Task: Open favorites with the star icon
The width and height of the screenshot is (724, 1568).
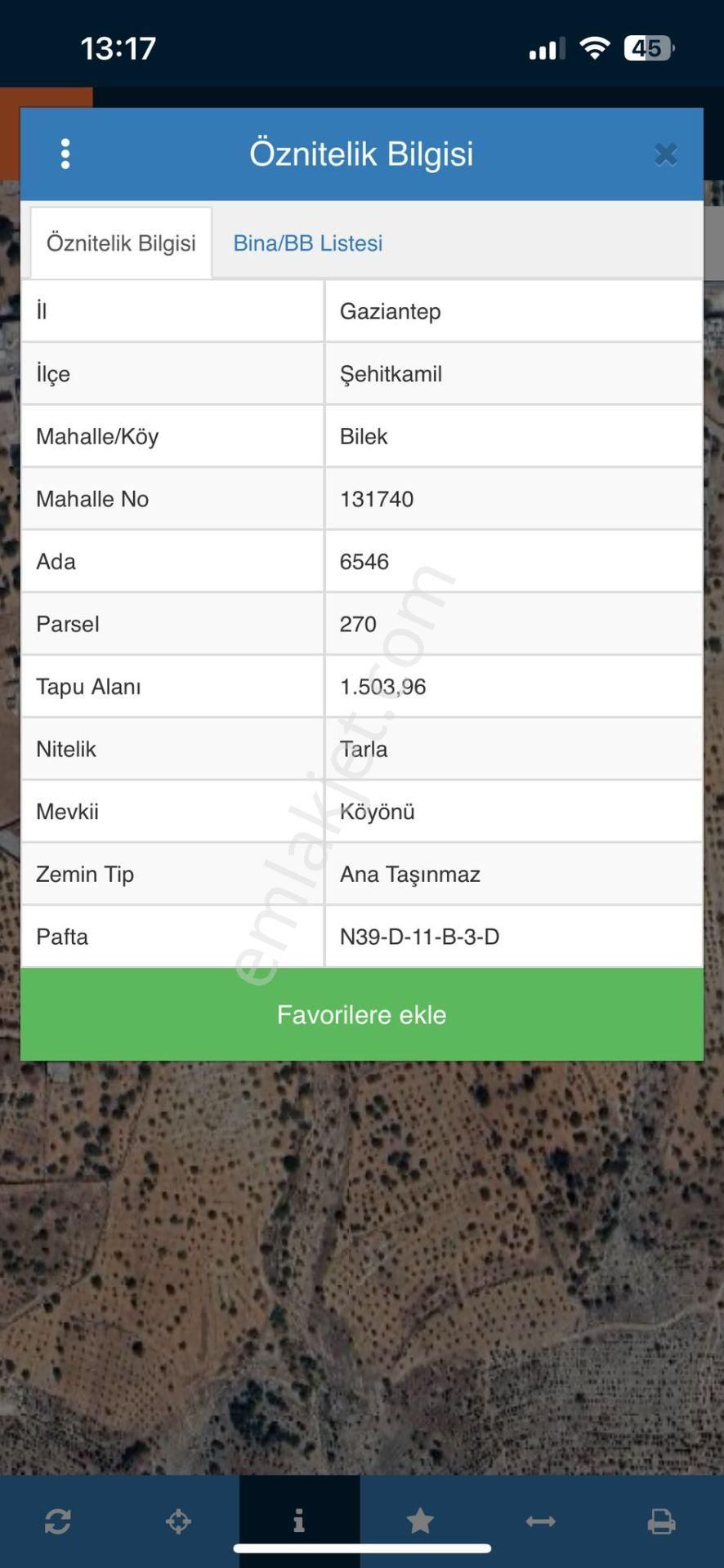Action: 420,1521
